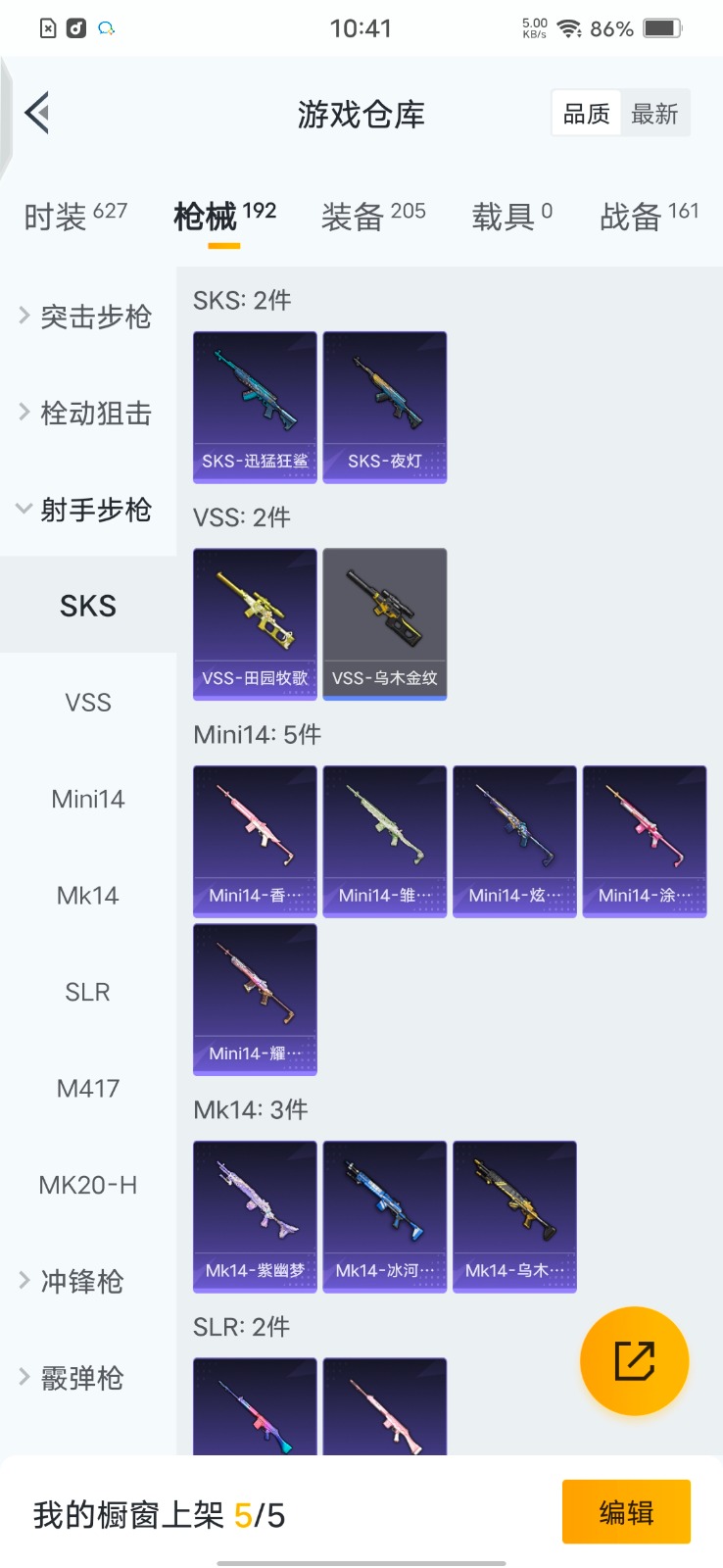The height and width of the screenshot is (1568, 723).
Task: Tap the 编辑 button
Action: point(626,1512)
